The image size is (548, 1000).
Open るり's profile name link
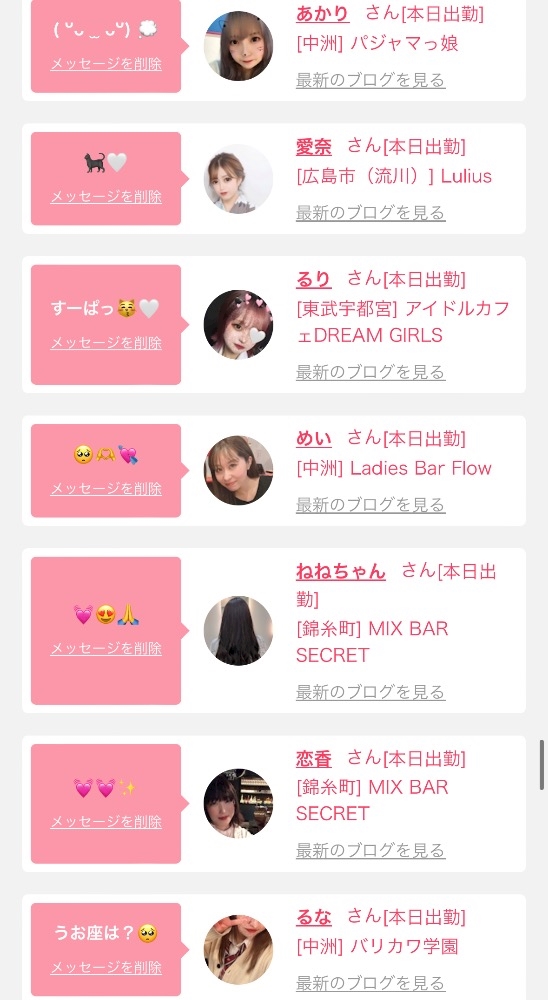click(x=313, y=279)
